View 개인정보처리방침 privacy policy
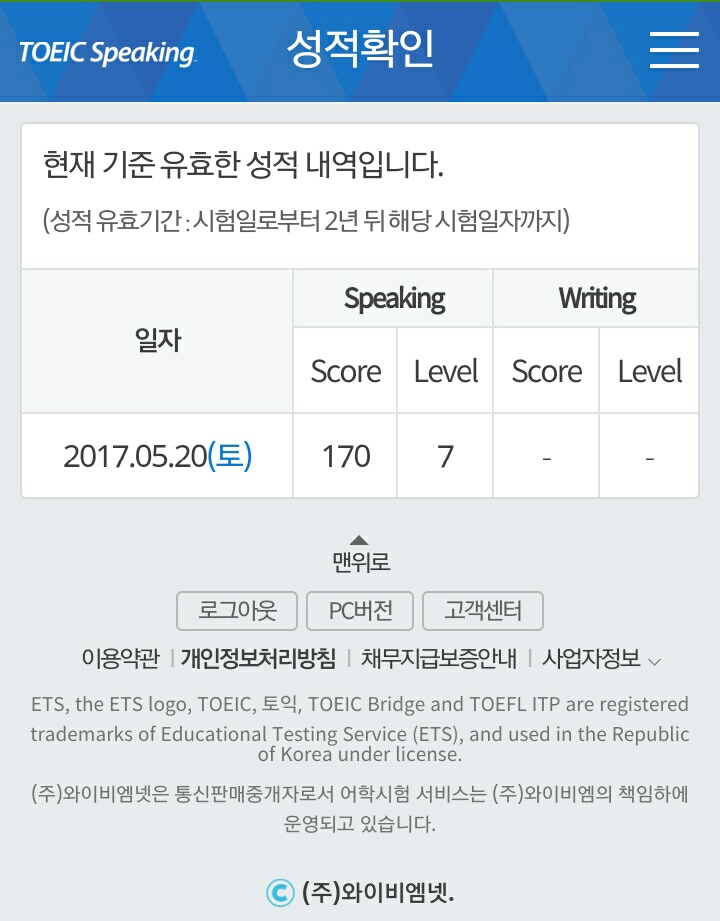This screenshot has width=720, height=921. click(x=258, y=658)
